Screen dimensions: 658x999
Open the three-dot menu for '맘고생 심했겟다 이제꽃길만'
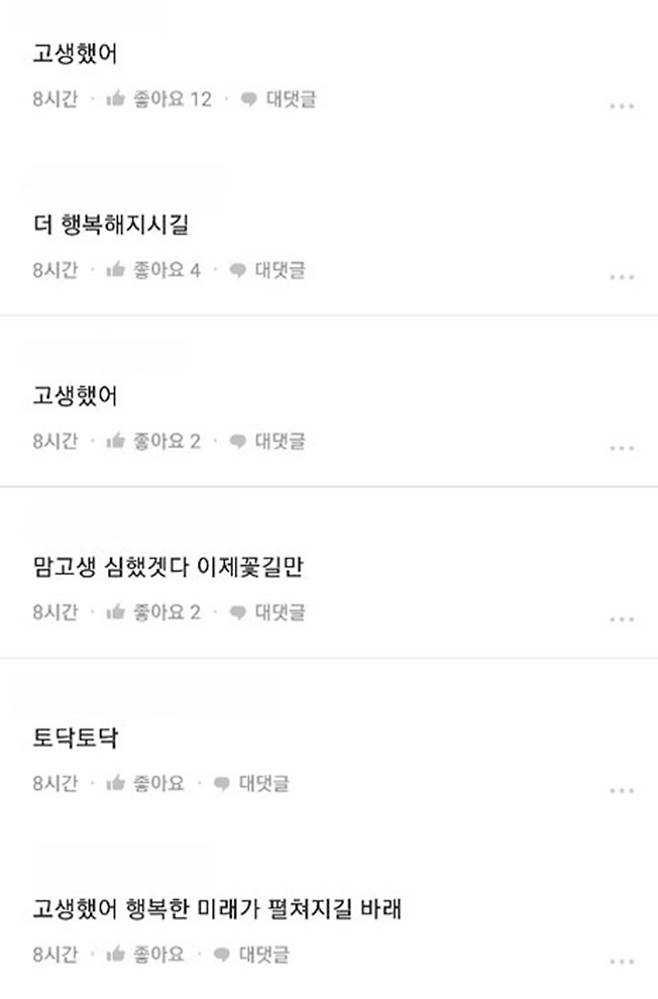[x=622, y=619]
